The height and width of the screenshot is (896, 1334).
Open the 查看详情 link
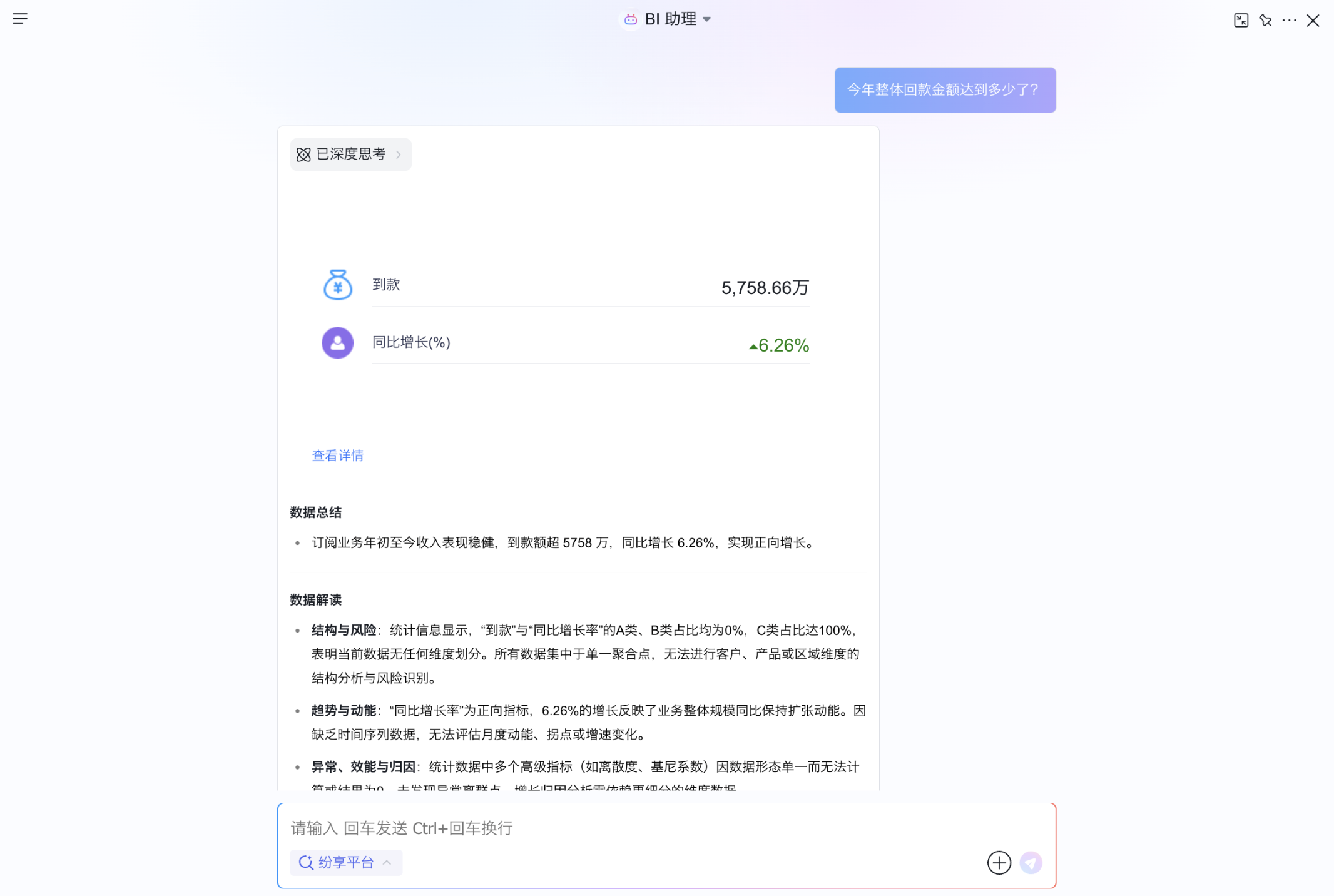point(337,456)
